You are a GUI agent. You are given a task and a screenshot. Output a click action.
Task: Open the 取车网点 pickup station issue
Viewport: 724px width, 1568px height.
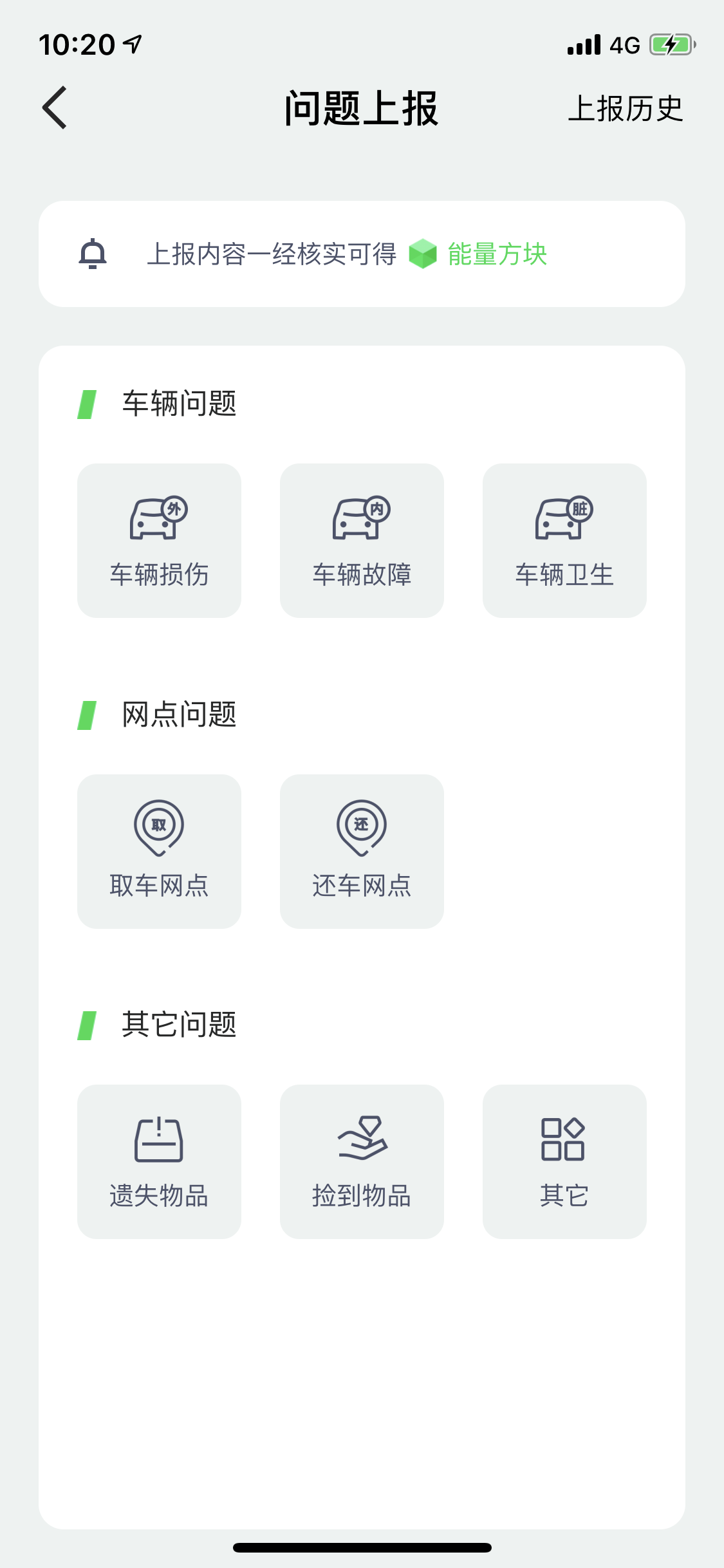pos(159,851)
